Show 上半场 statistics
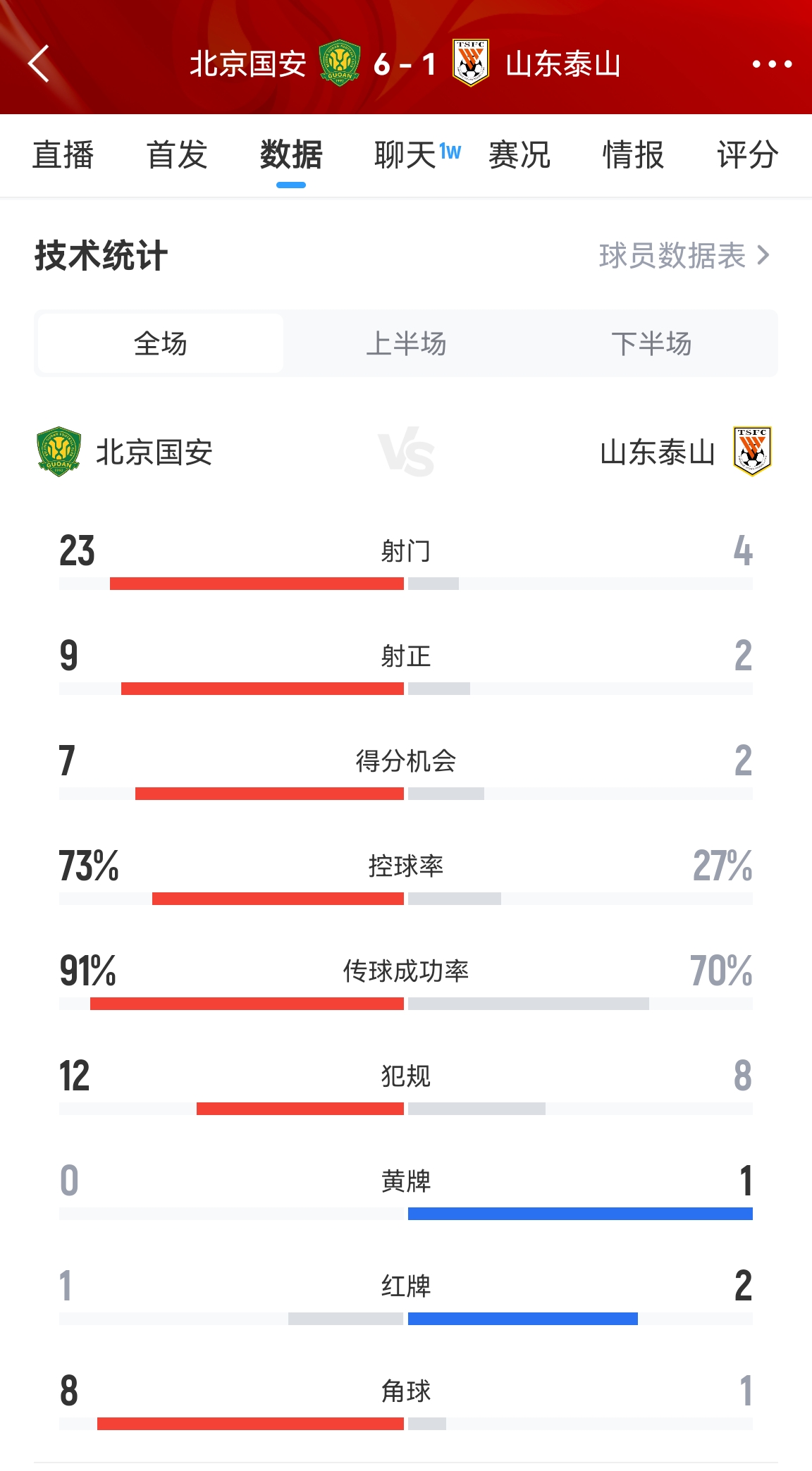 tap(406, 343)
